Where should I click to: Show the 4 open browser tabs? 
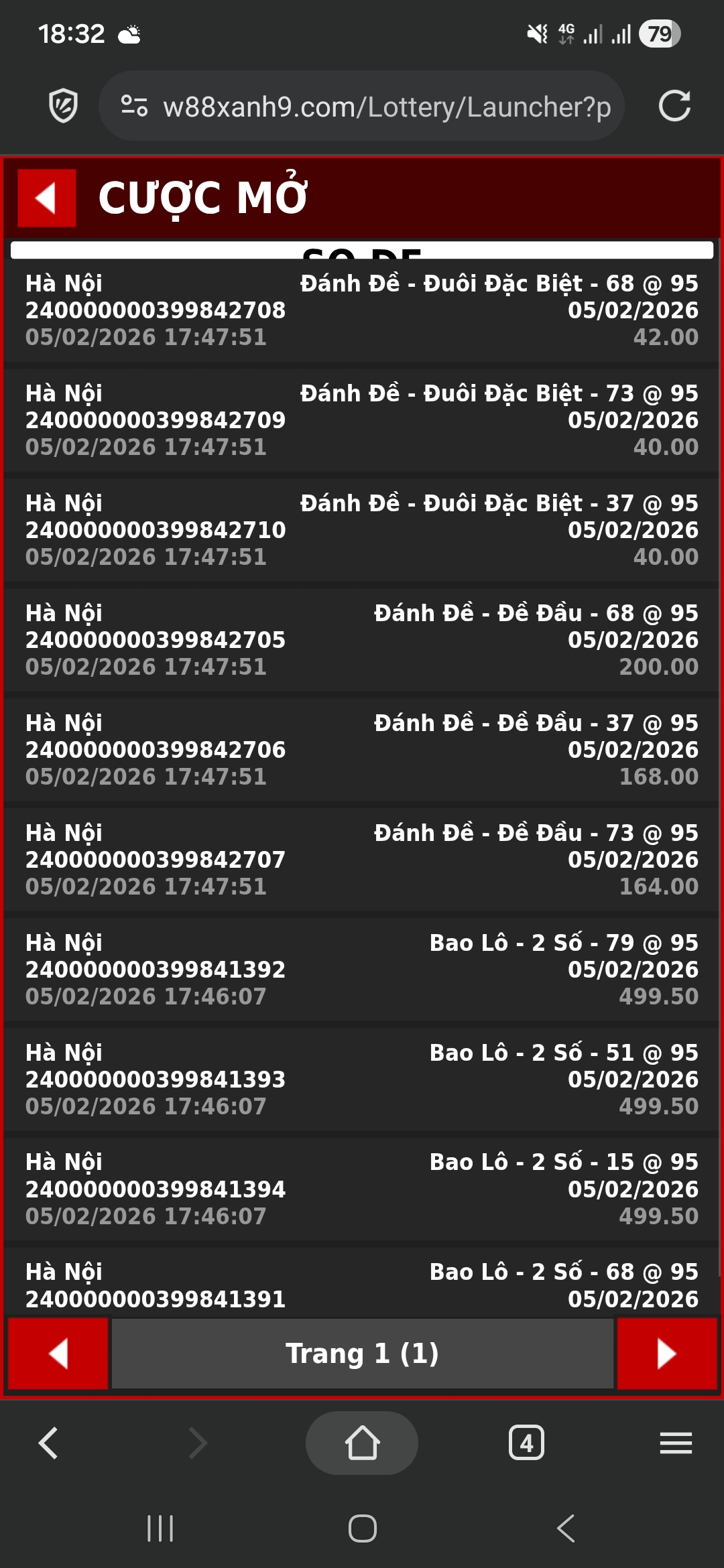[526, 1443]
